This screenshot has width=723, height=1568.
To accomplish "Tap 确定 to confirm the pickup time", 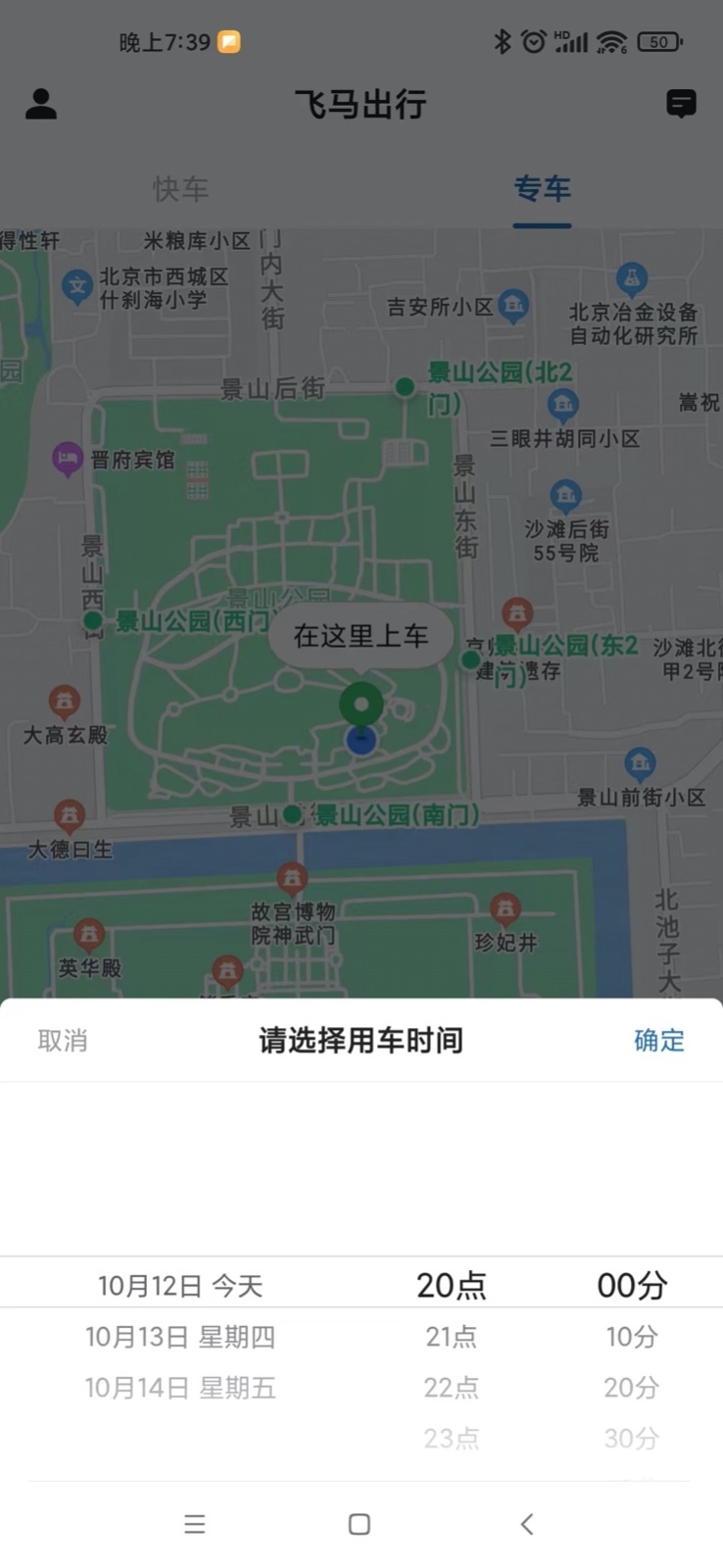I will tap(658, 1040).
